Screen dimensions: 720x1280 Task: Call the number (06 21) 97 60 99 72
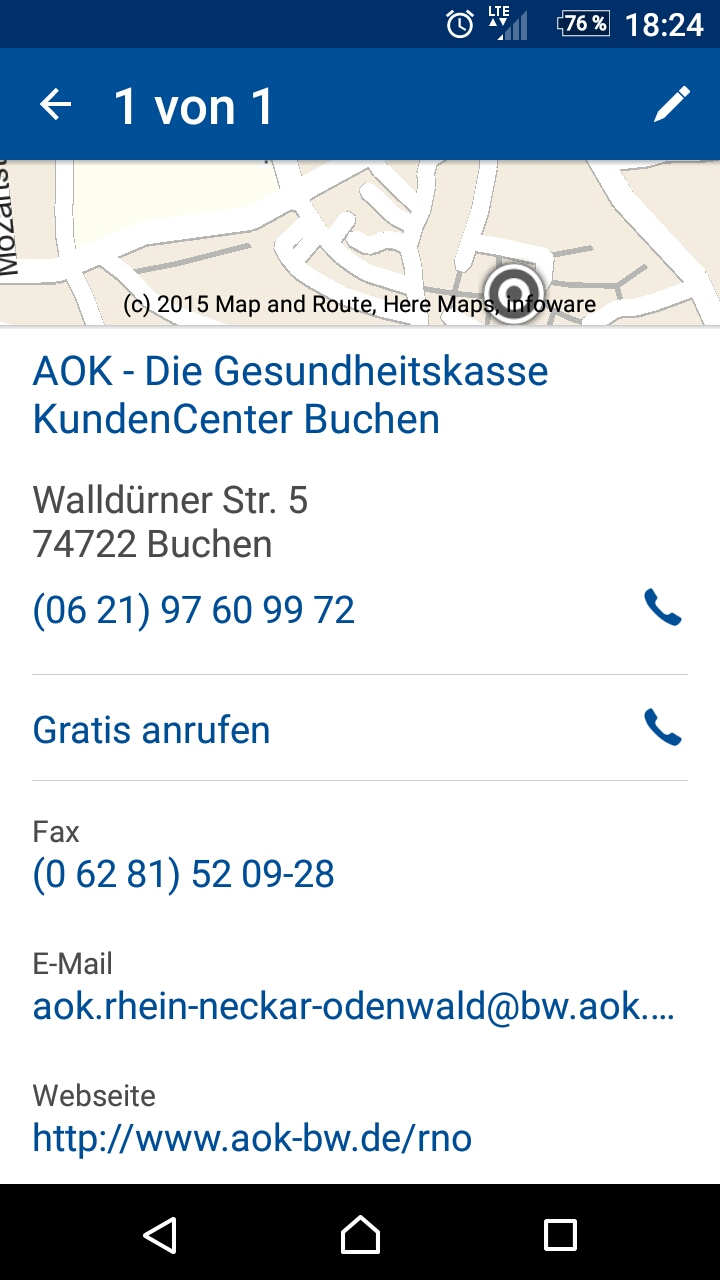(x=194, y=610)
